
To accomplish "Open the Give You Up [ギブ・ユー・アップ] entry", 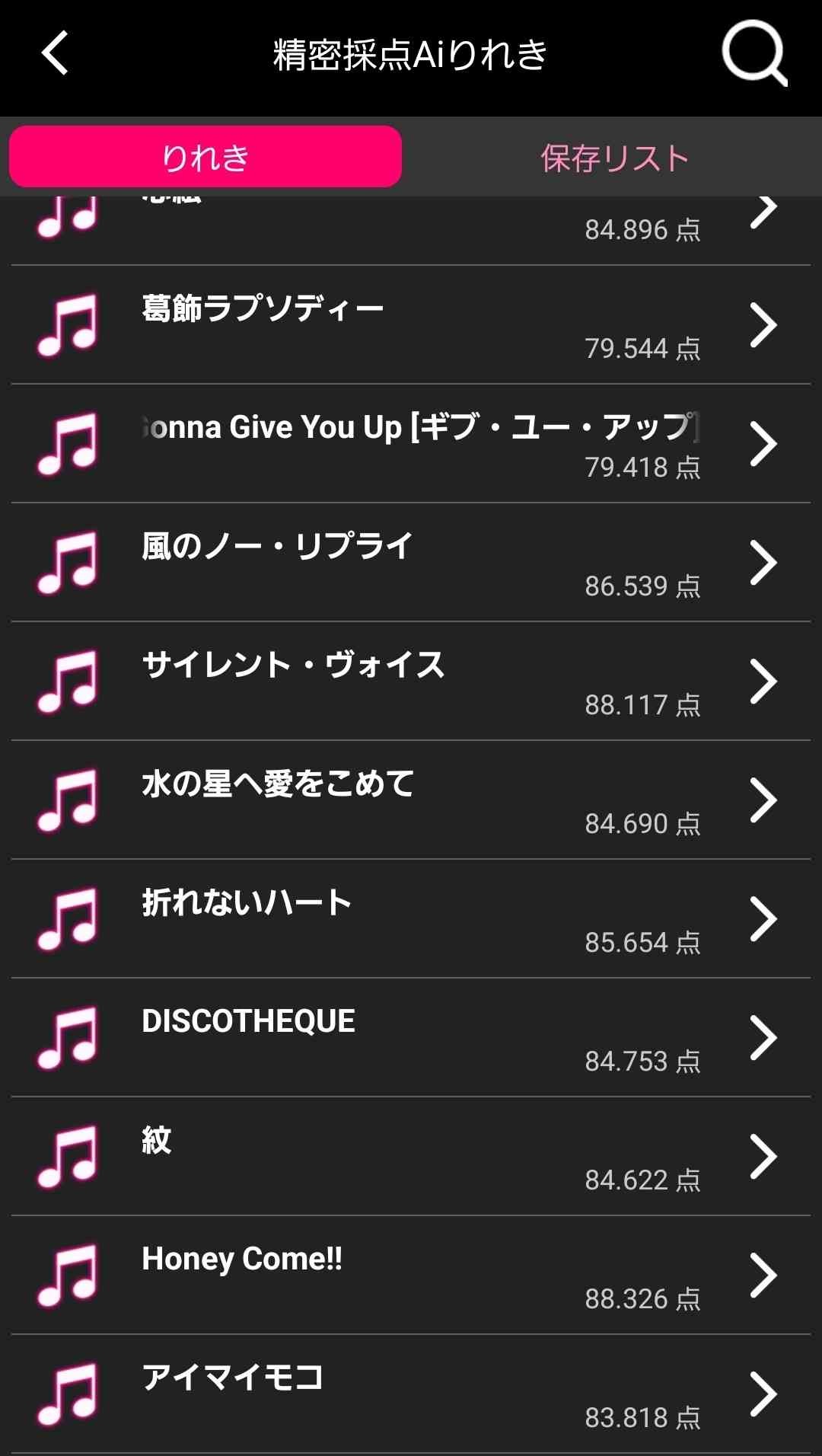I will point(411,445).
